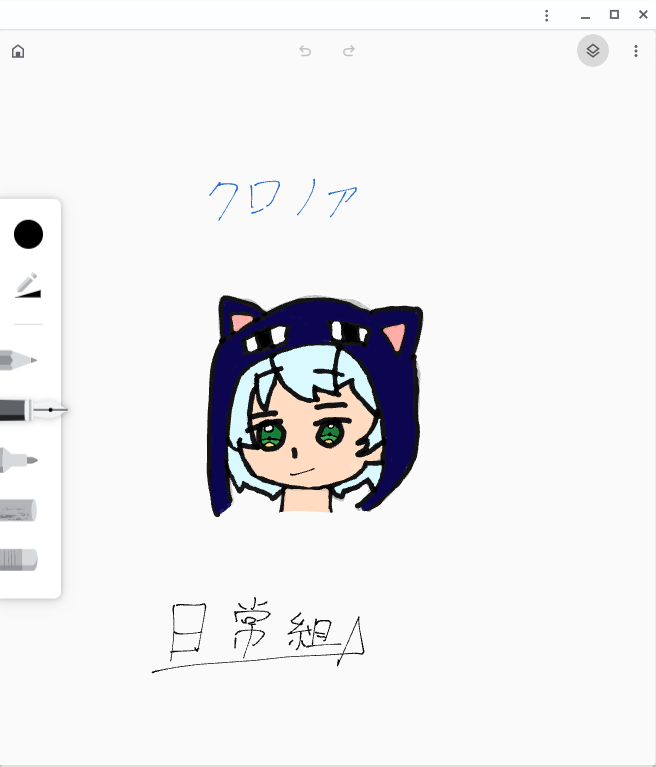The image size is (656, 767).
Task: Select the marker tool
Action: pyautogui.click(x=19, y=460)
